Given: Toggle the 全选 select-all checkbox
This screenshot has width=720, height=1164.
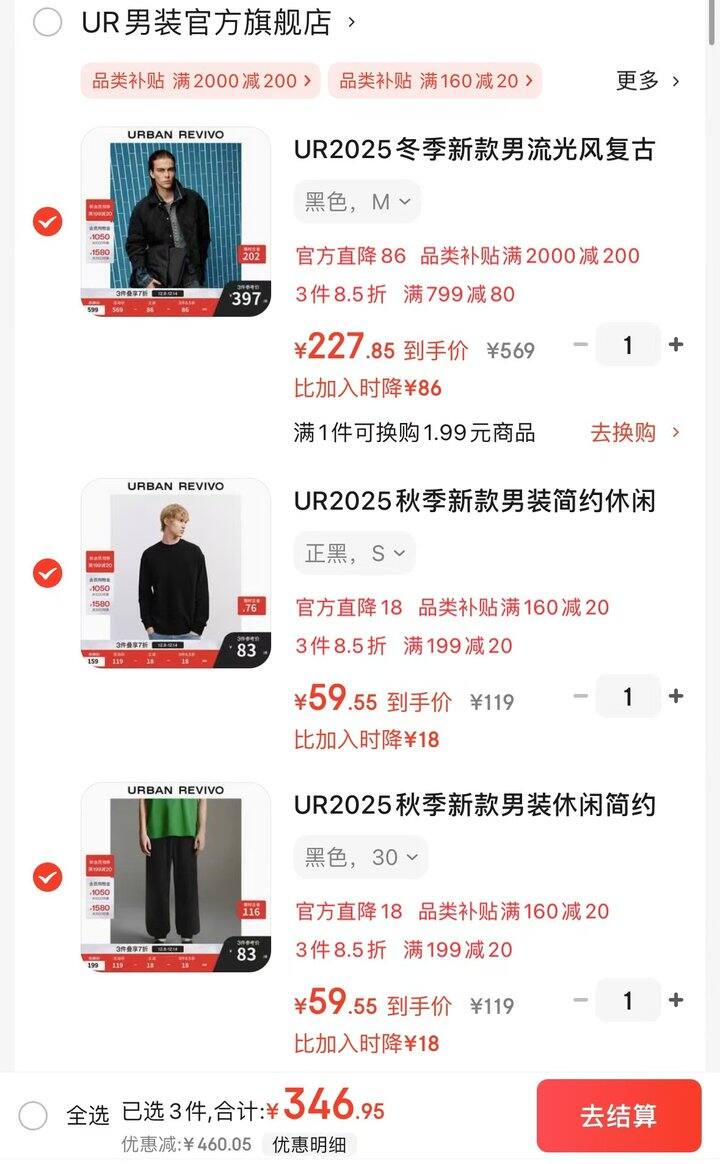Looking at the screenshot, I should [x=33, y=1115].
